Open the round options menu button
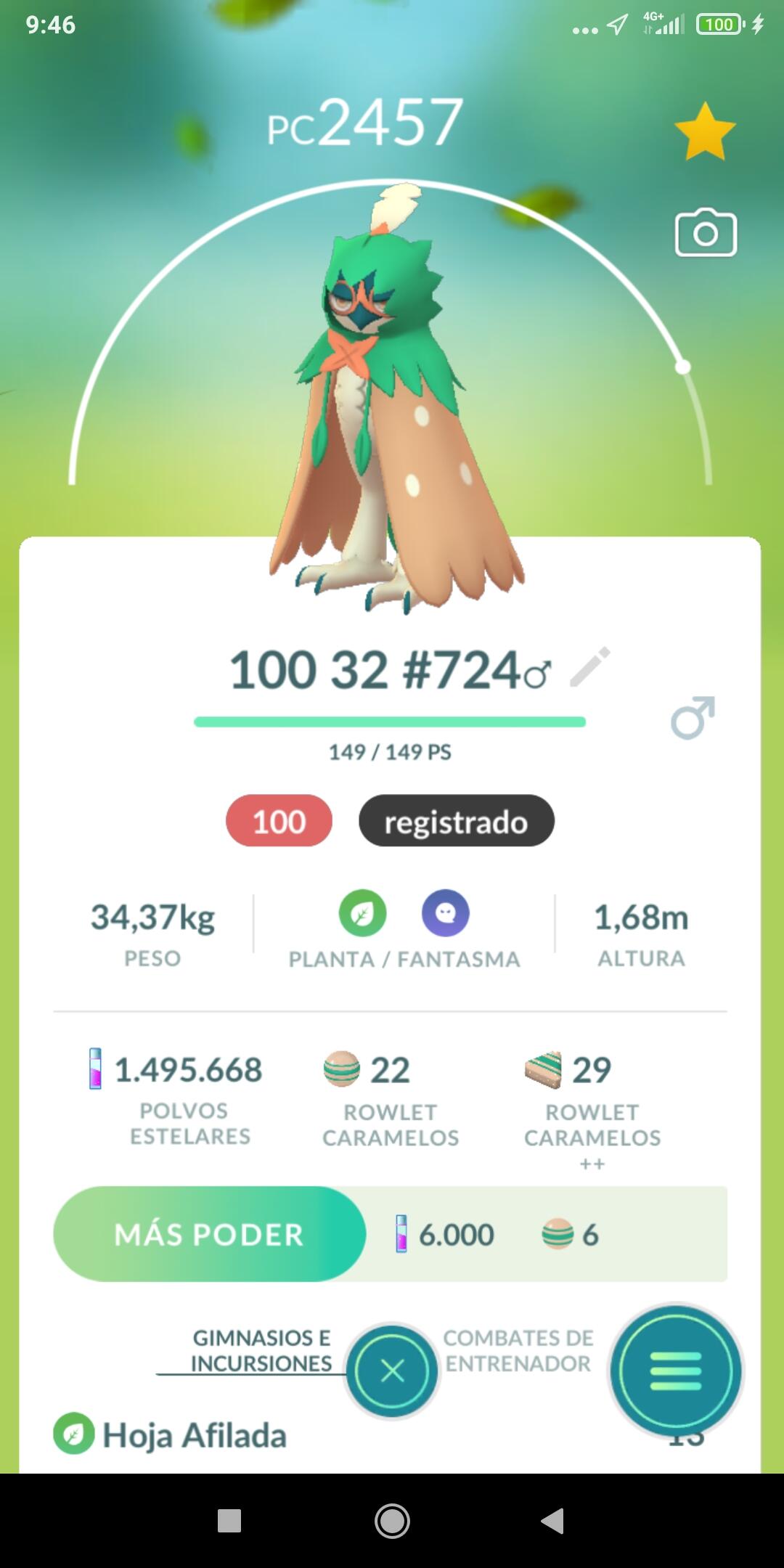This screenshot has height=1568, width=784. [x=675, y=1371]
